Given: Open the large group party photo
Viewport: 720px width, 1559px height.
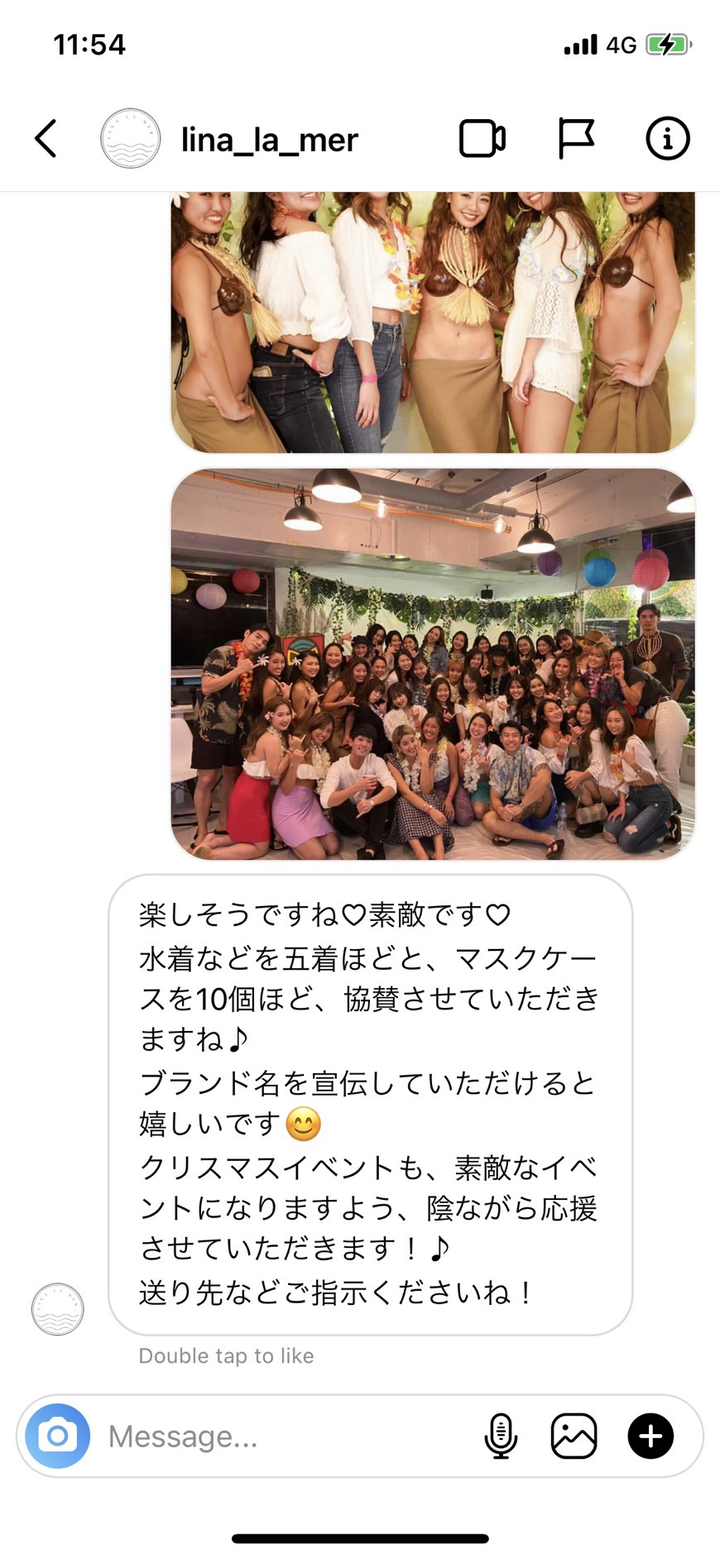Looking at the screenshot, I should click(x=432, y=664).
